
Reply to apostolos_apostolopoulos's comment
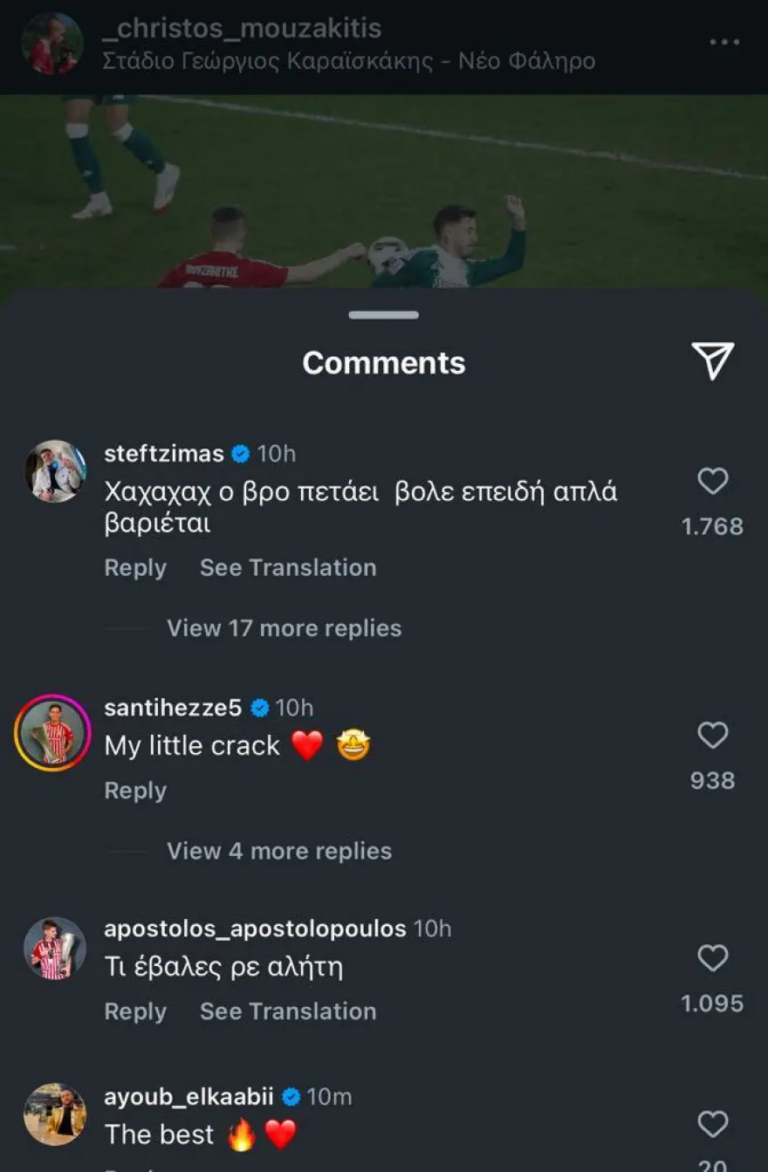135,1012
